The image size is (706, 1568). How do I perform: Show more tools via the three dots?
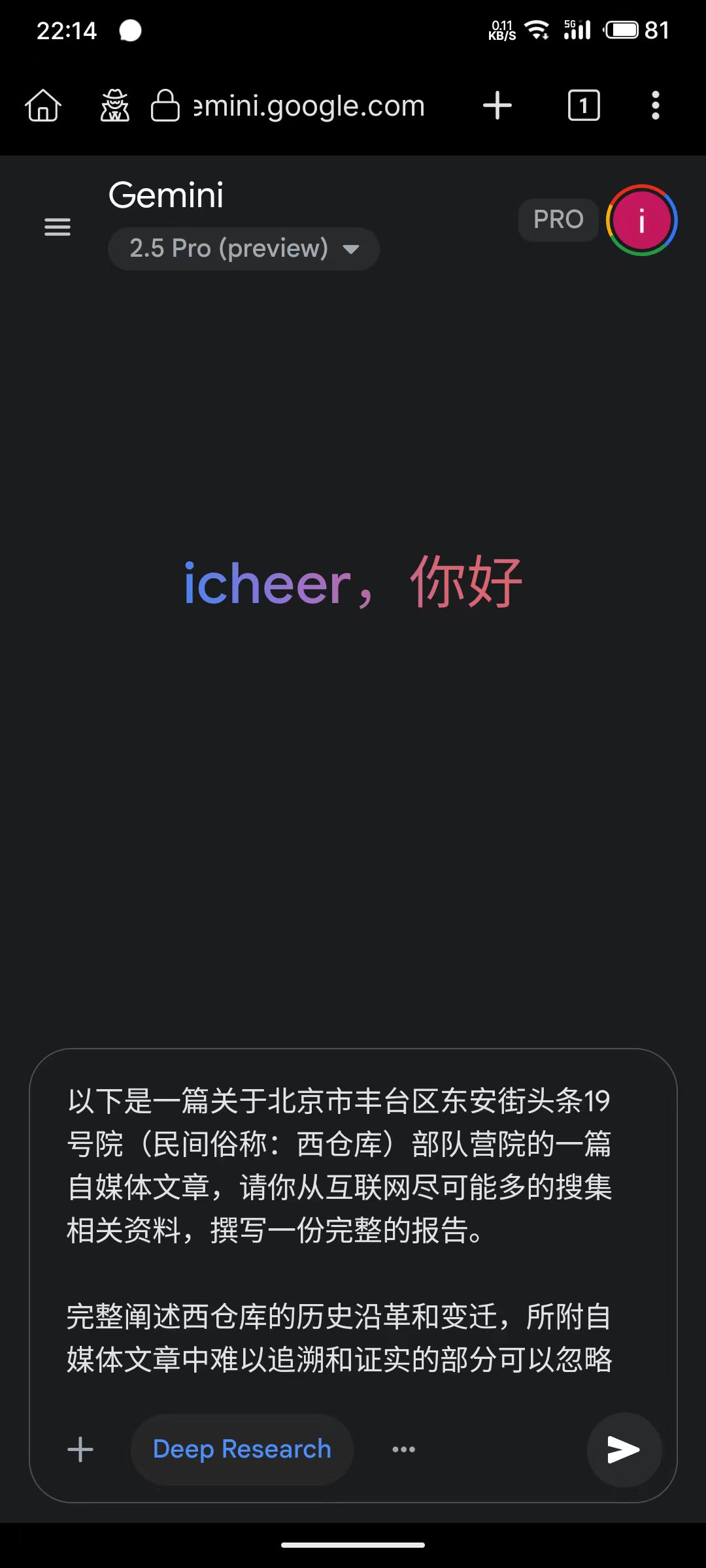403,1449
